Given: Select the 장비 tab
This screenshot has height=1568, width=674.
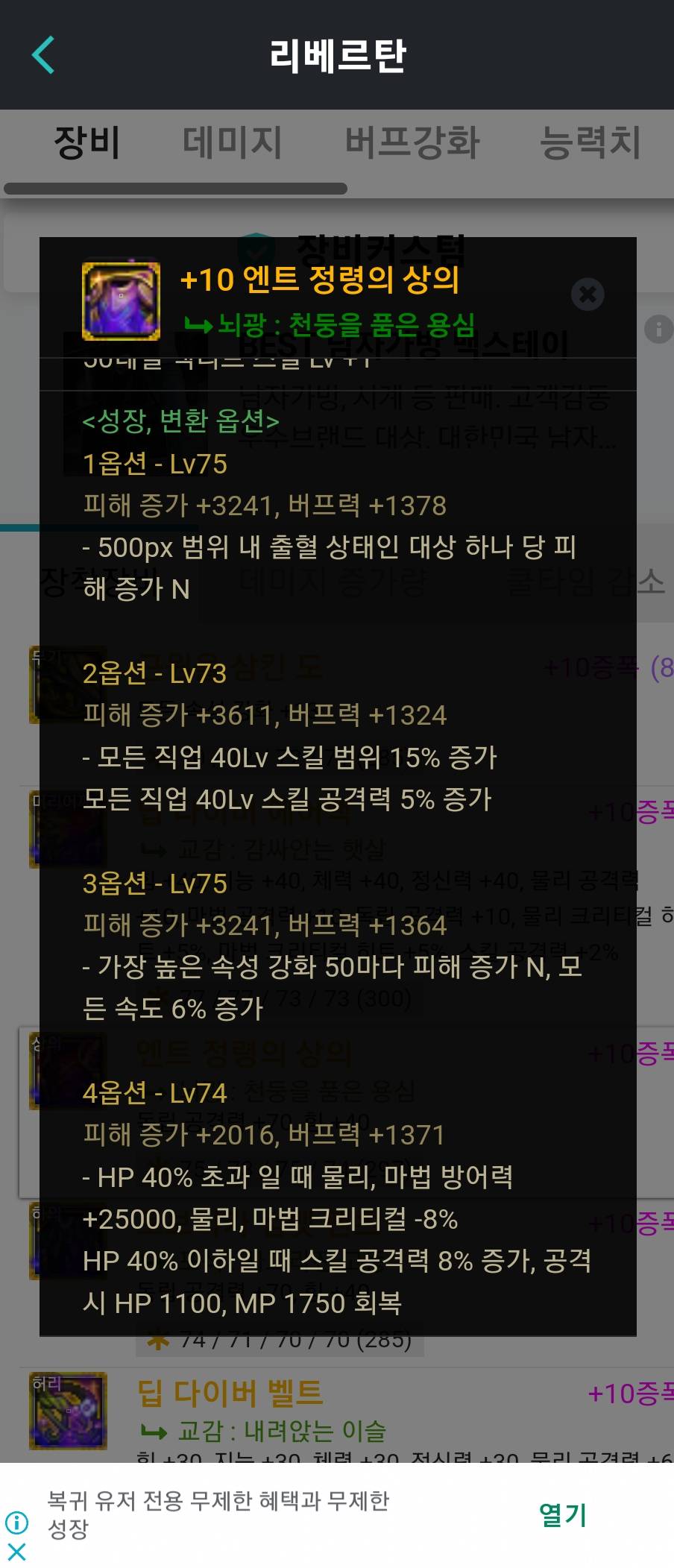Looking at the screenshot, I should click(87, 142).
